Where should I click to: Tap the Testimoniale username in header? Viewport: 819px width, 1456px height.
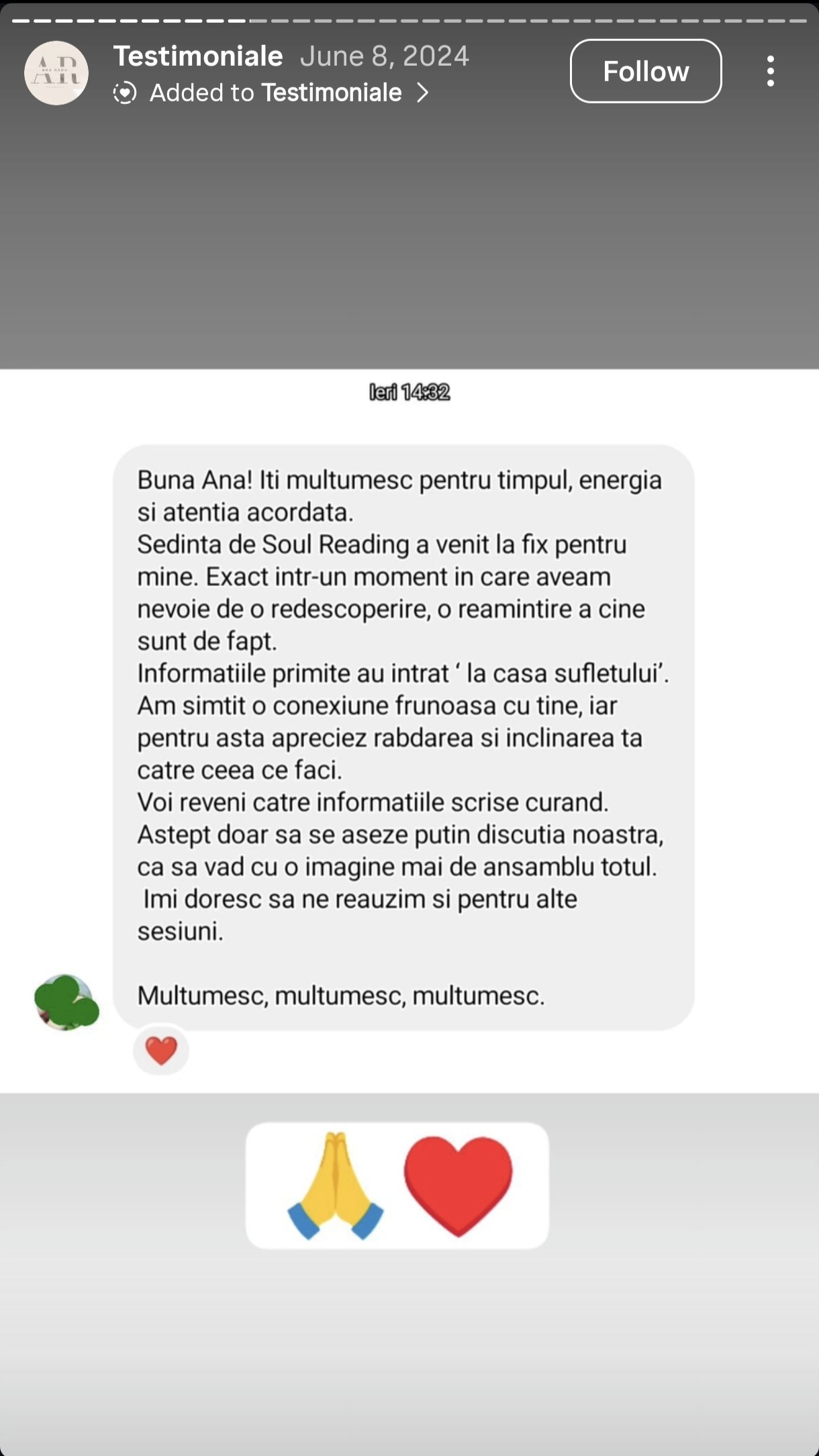click(x=198, y=56)
